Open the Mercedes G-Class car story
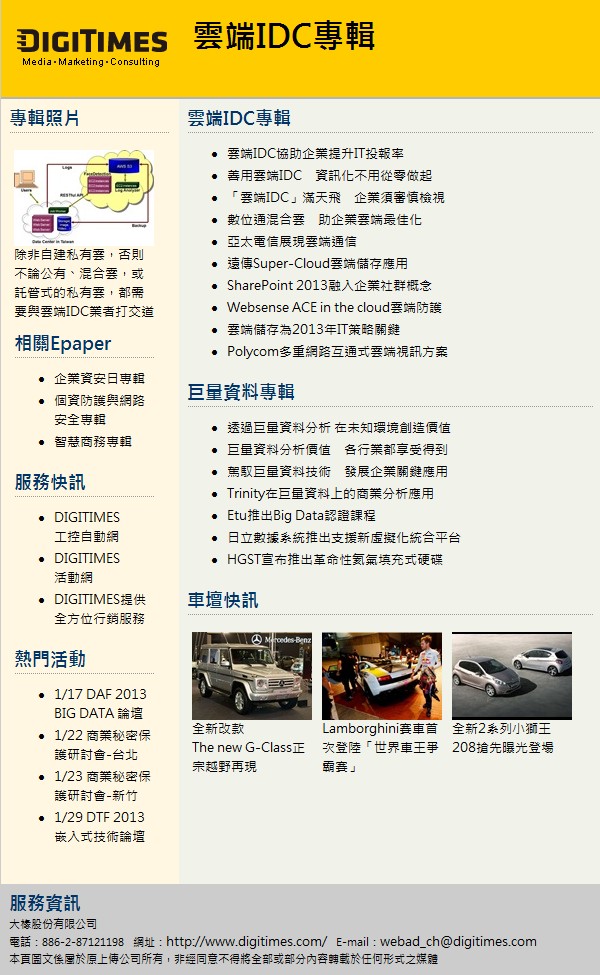The height and width of the screenshot is (975, 600). [x=252, y=675]
